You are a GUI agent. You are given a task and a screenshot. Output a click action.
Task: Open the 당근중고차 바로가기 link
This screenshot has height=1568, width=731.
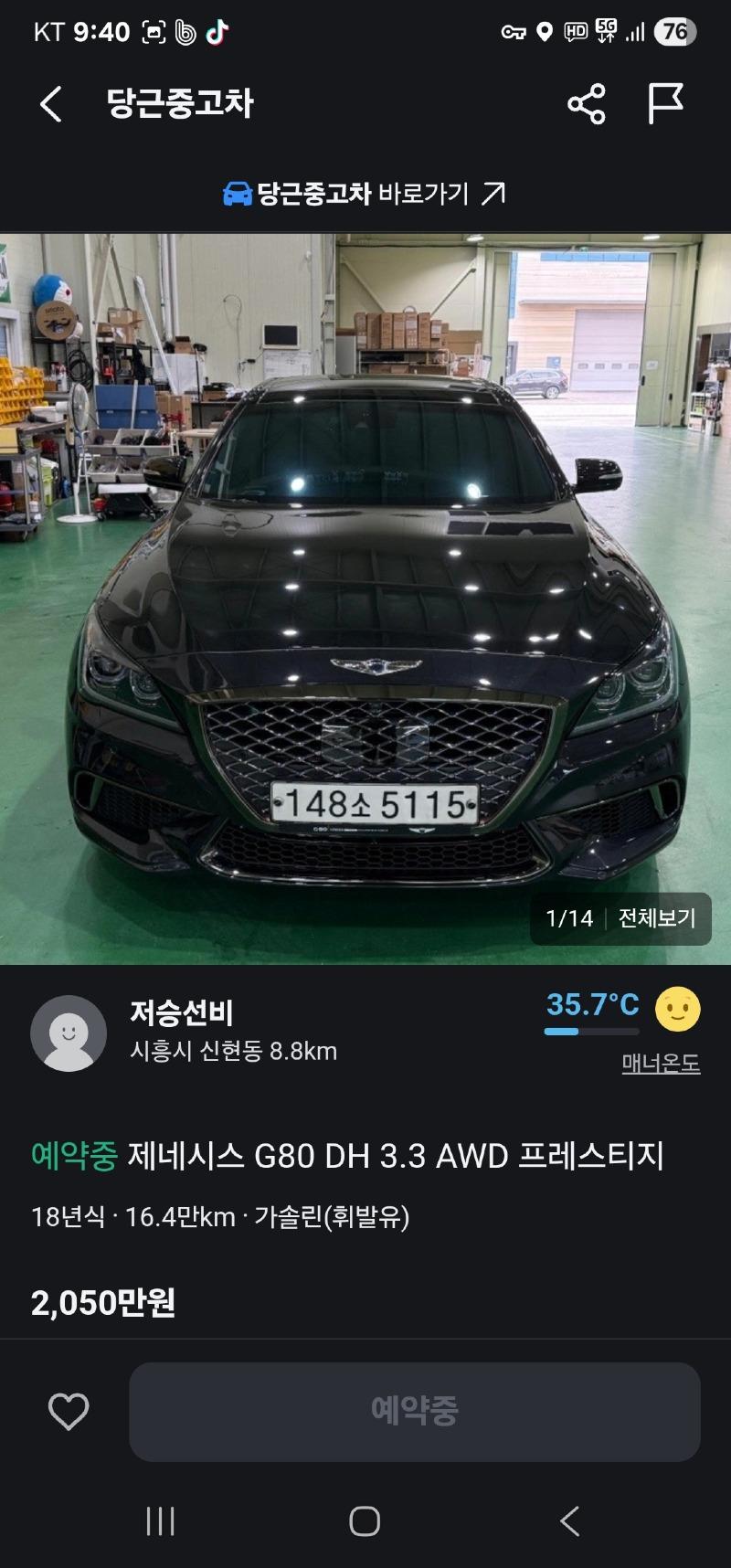tap(365, 194)
